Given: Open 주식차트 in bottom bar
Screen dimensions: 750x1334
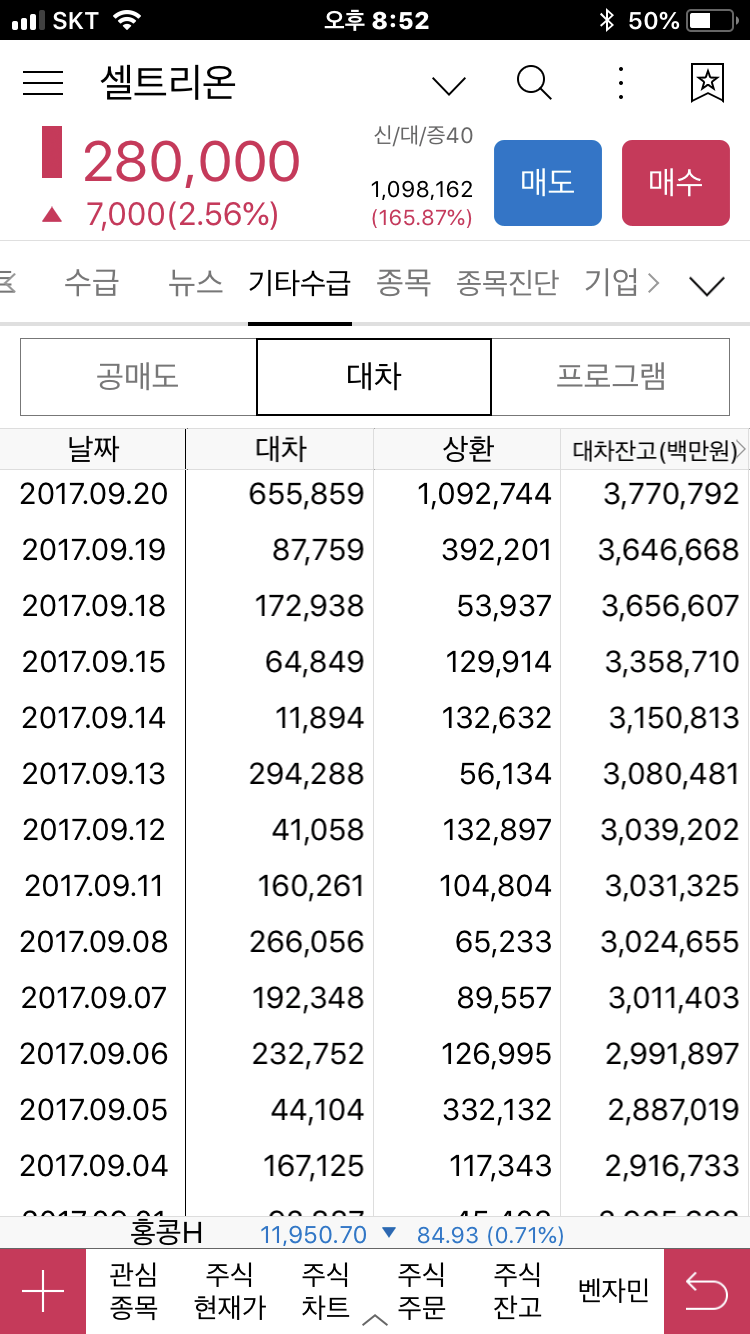Looking at the screenshot, I should coord(326,1290).
